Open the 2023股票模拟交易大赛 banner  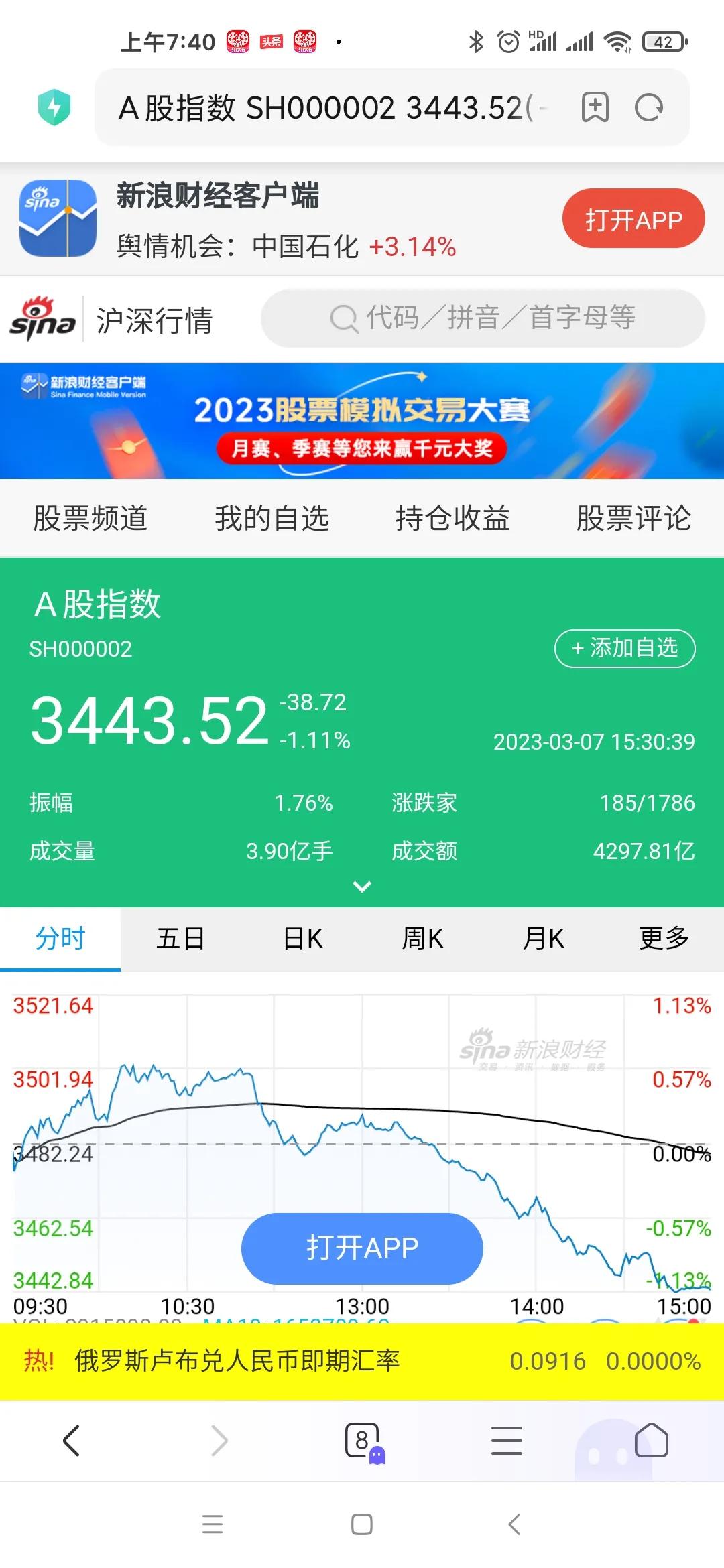pos(362,421)
